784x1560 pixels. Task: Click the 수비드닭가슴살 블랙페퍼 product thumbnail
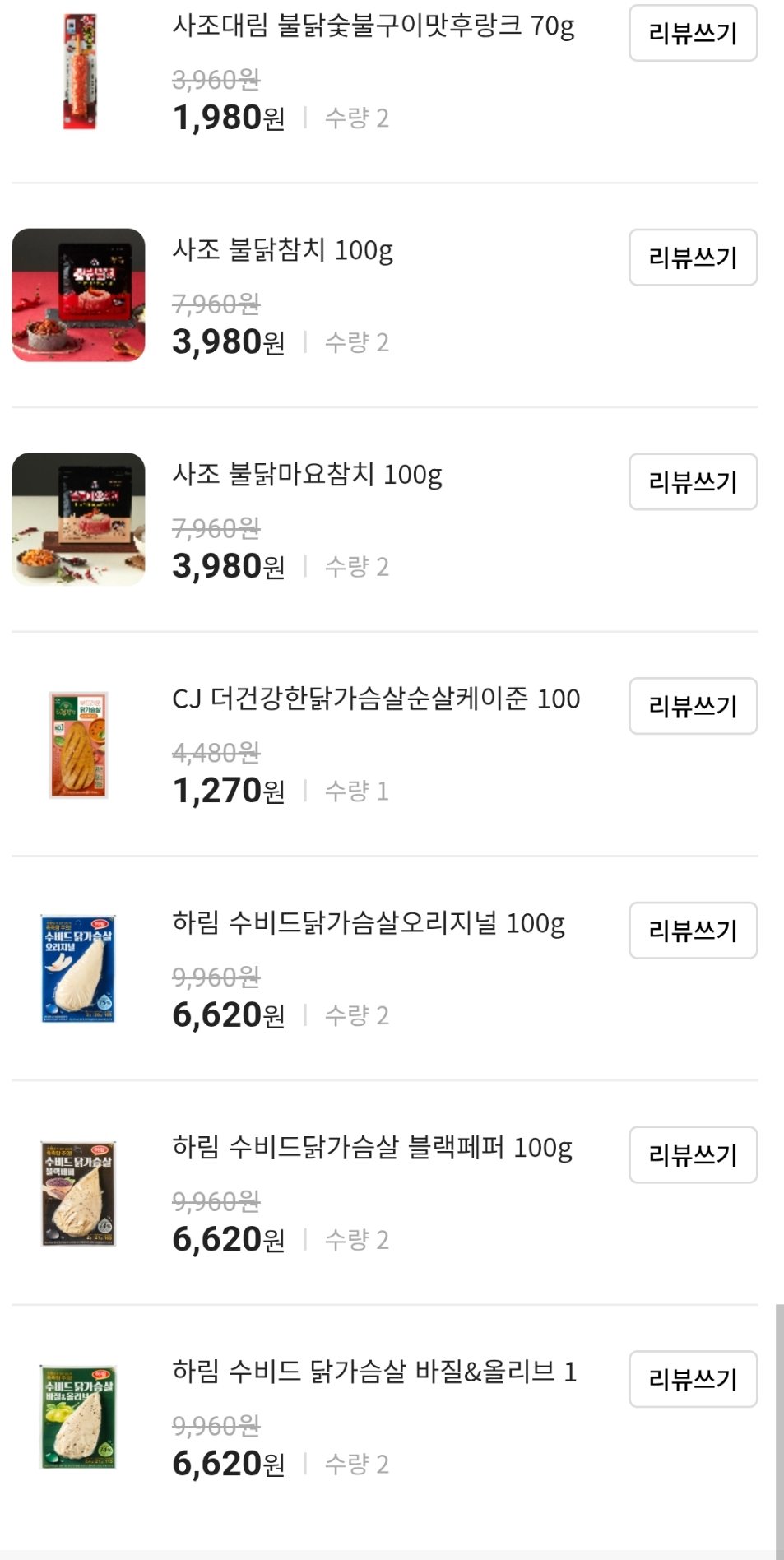click(79, 1193)
